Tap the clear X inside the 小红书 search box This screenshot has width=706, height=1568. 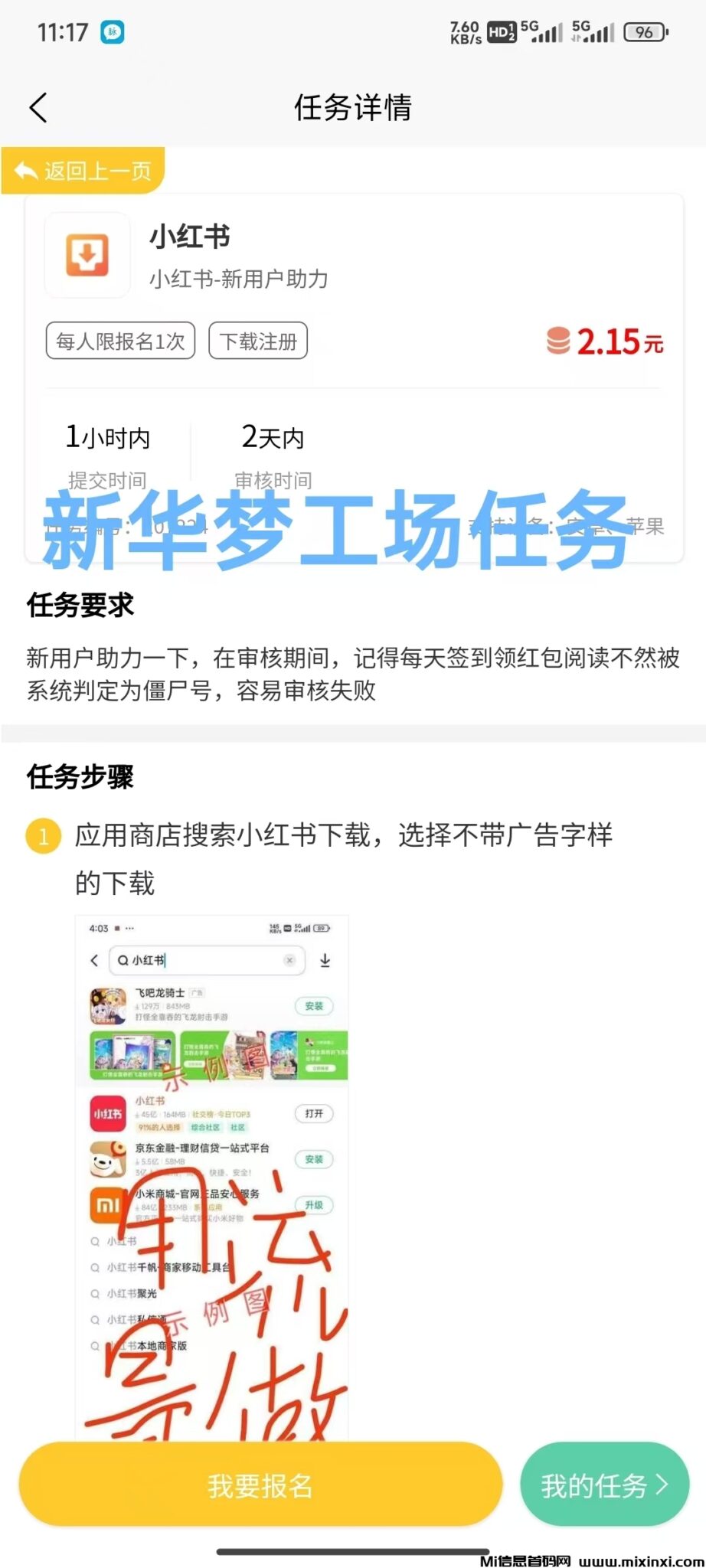(x=289, y=960)
